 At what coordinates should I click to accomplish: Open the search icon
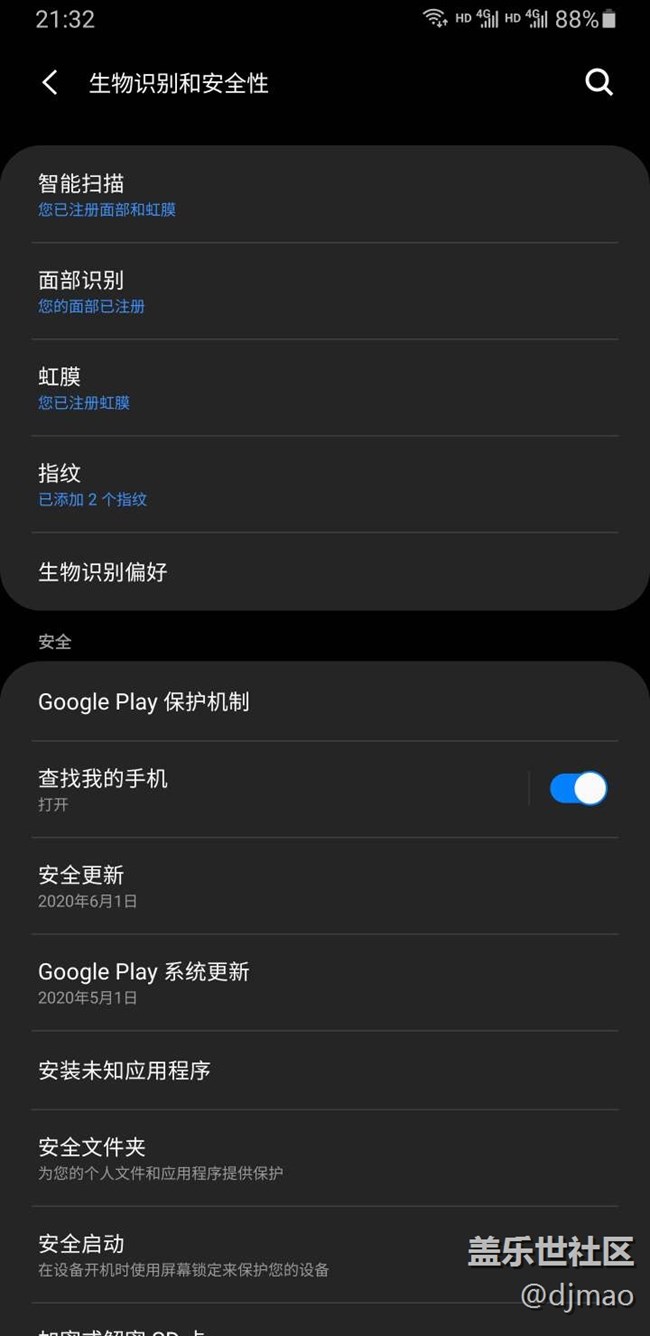click(x=598, y=83)
